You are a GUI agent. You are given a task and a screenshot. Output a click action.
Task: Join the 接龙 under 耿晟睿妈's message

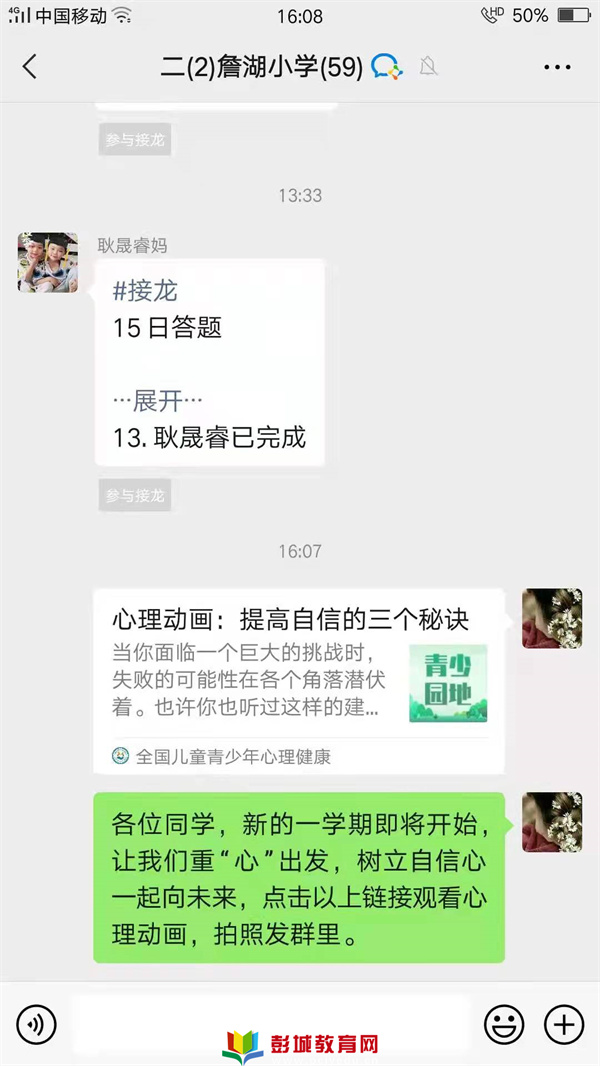[135, 495]
